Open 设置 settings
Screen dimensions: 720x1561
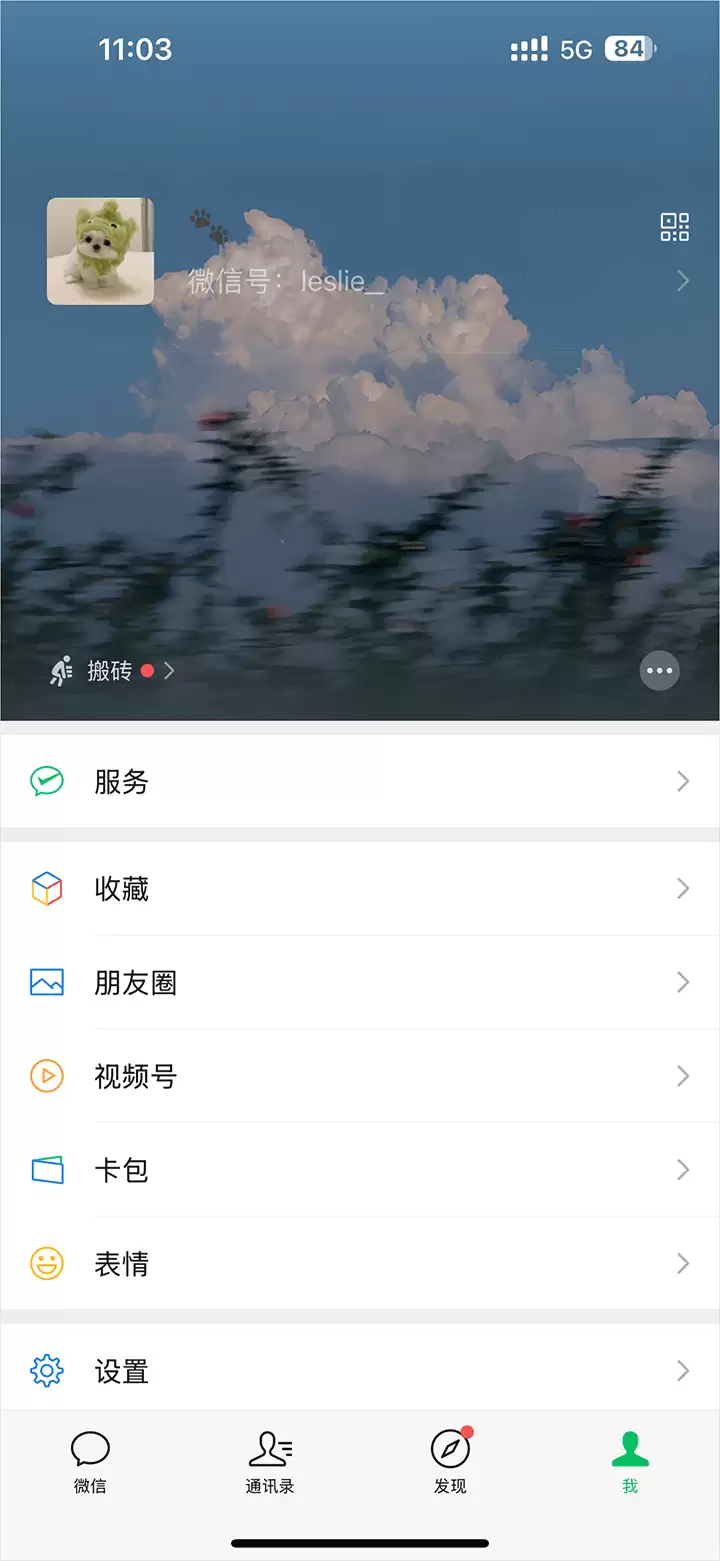360,1371
